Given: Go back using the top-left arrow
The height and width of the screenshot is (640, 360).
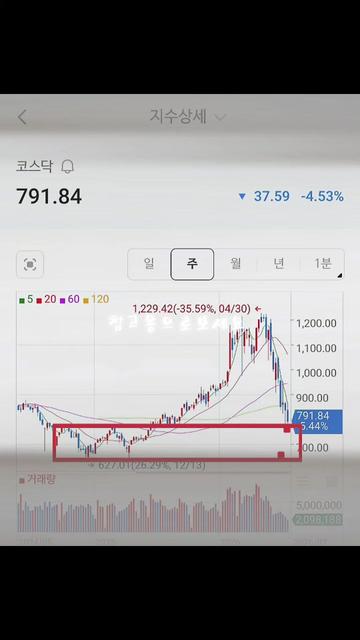Looking at the screenshot, I should click(x=22, y=118).
